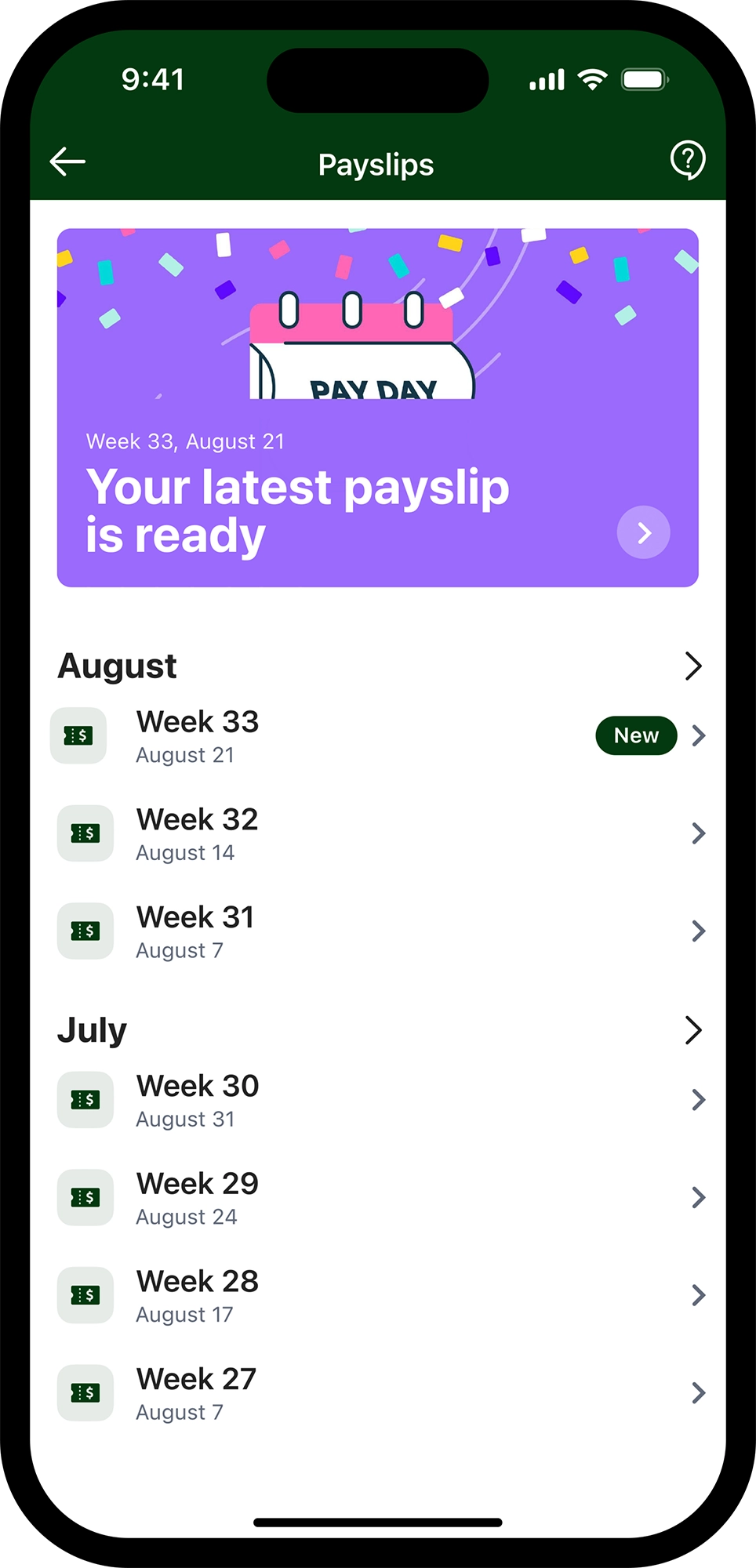The height and width of the screenshot is (1568, 756).
Task: Open the Week 33 payslip
Action: [x=378, y=736]
